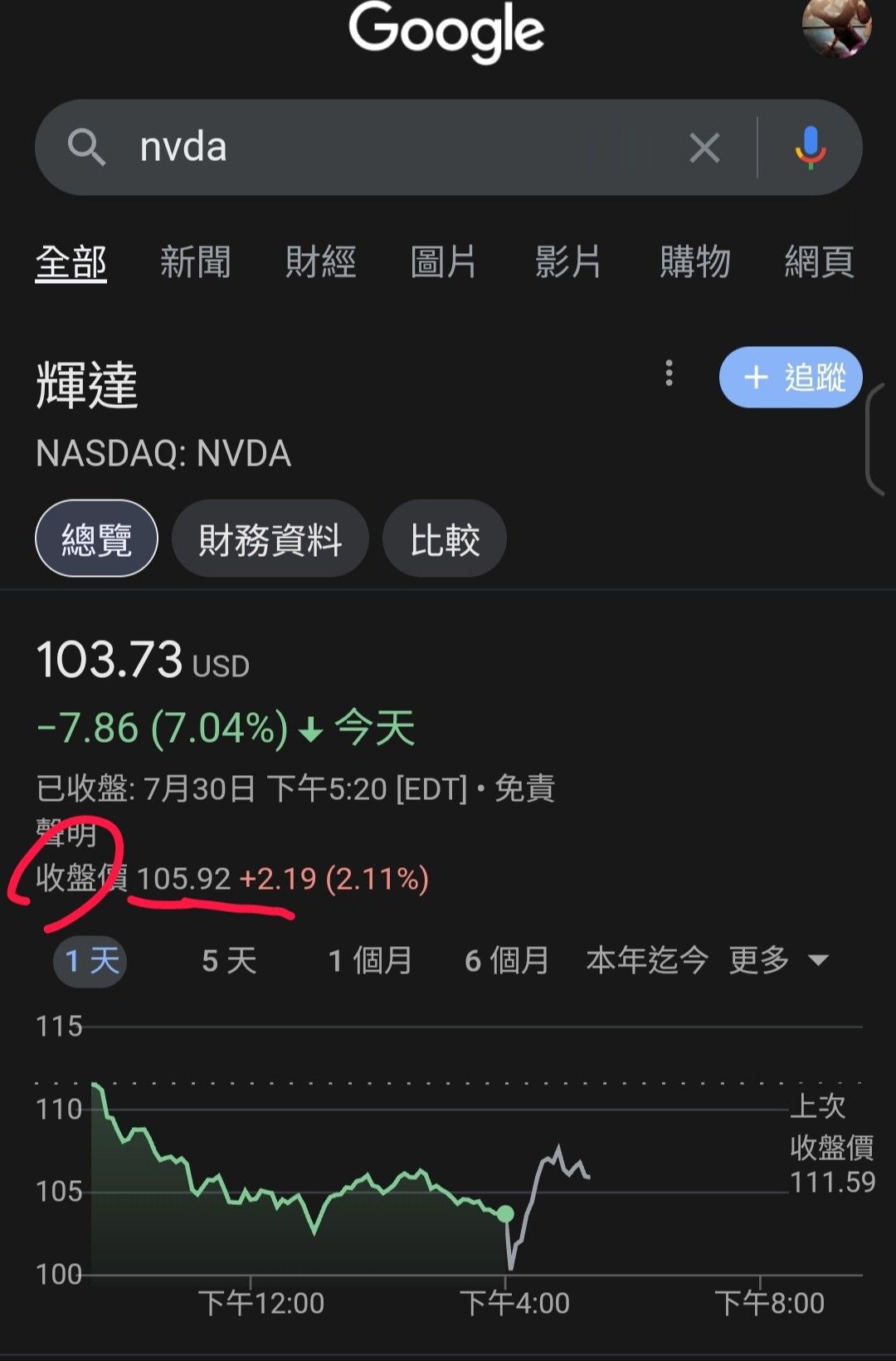Show the 1 個月 chart range
The height and width of the screenshot is (1361, 896).
pyautogui.click(x=370, y=961)
